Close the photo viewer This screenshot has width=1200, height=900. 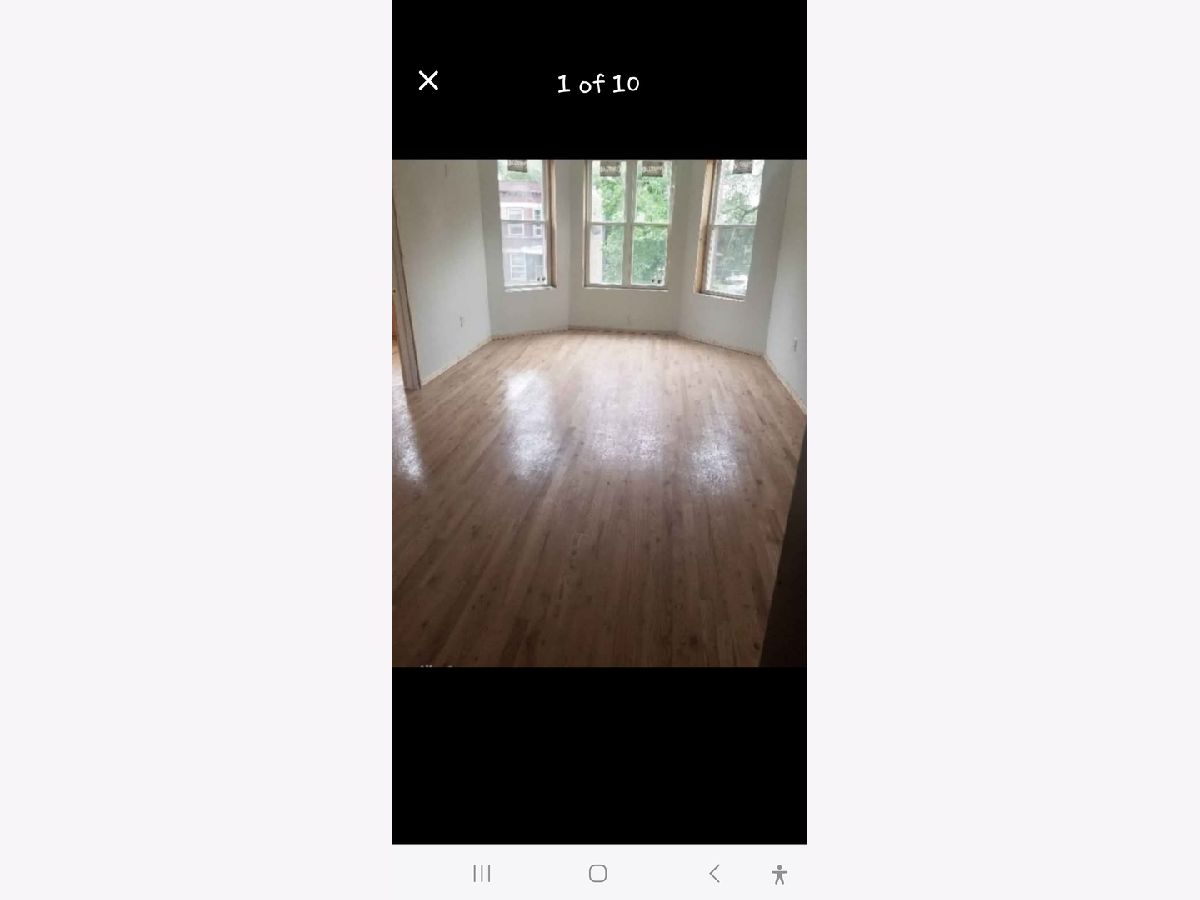[428, 81]
